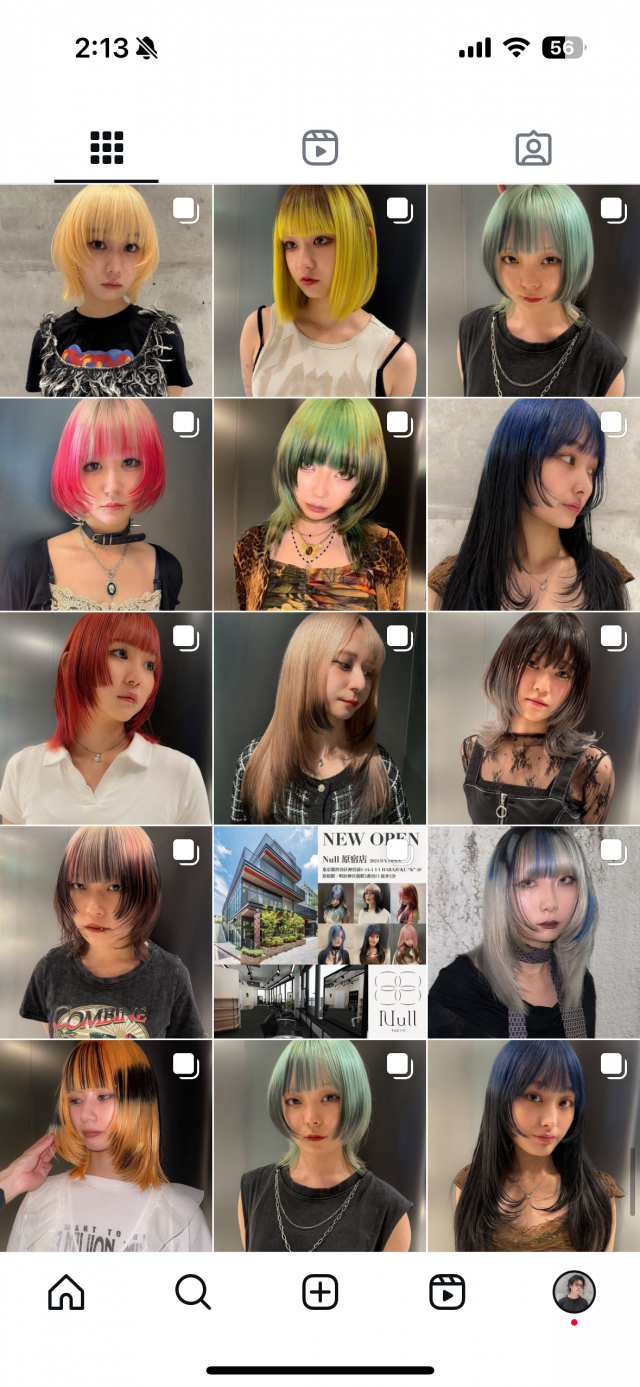Switch to the Reels tab on profile
The height and width of the screenshot is (1387, 640).
(x=320, y=148)
